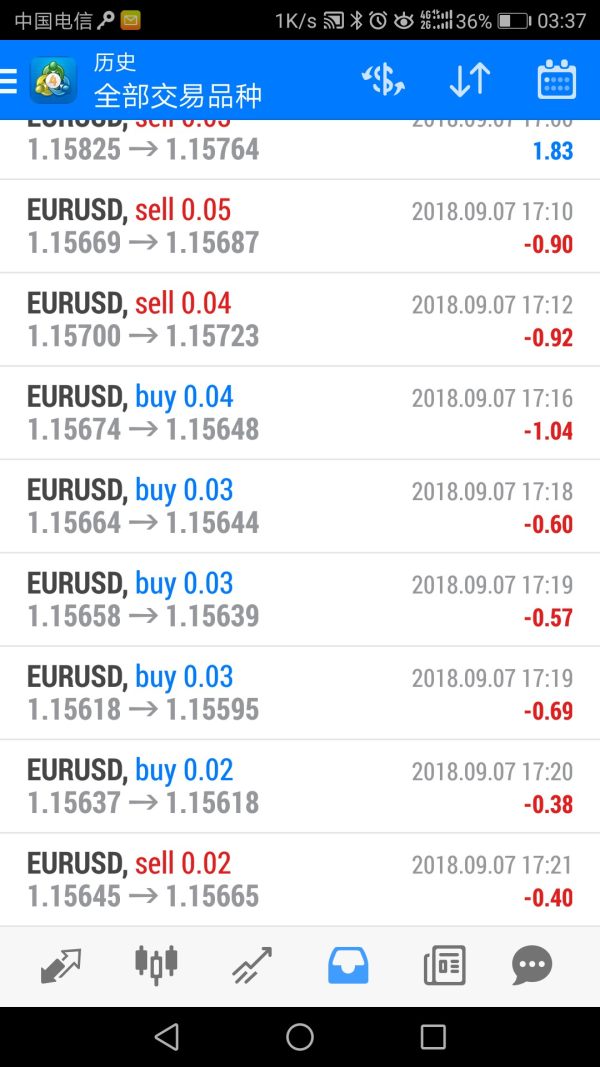Open the chat messages tab

pyautogui.click(x=532, y=966)
